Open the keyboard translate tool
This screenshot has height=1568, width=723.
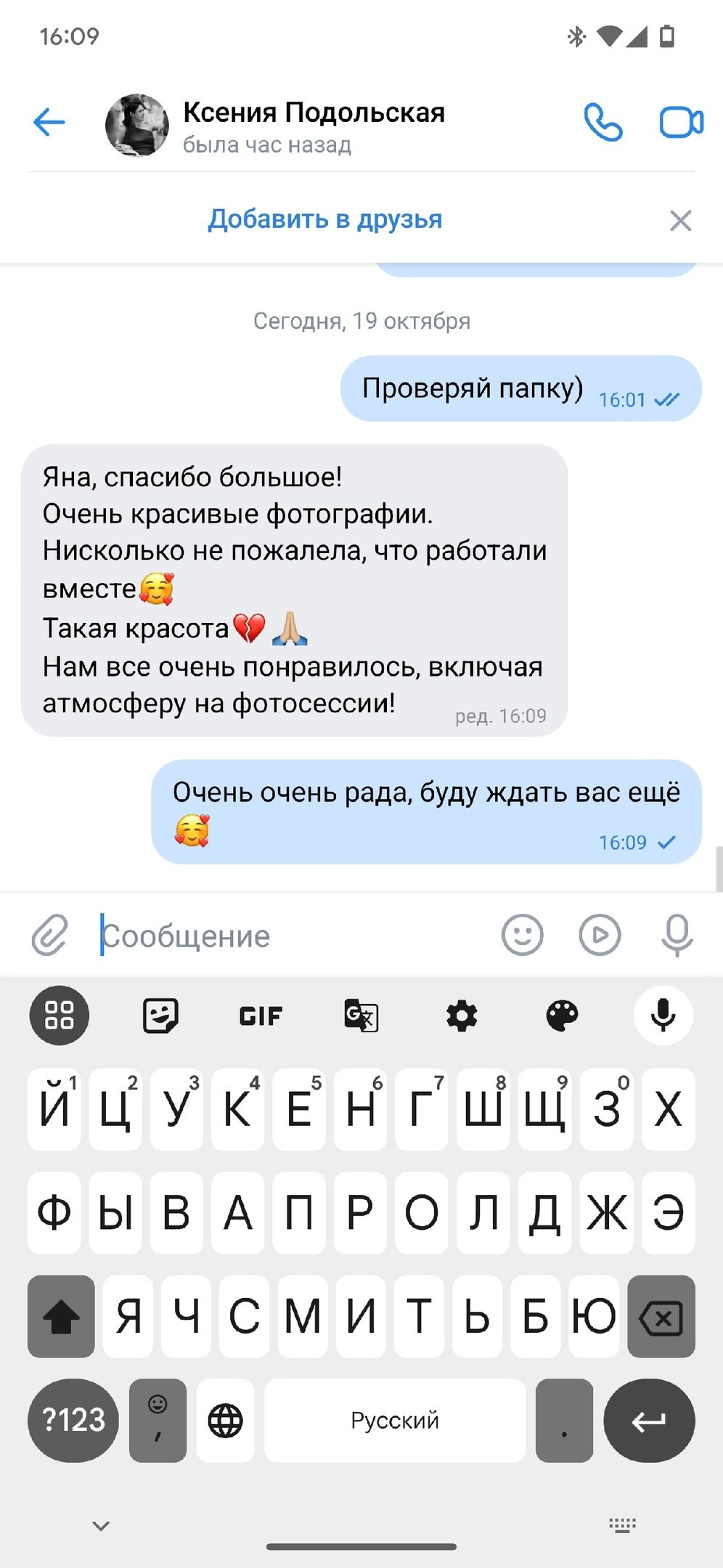point(361,1015)
